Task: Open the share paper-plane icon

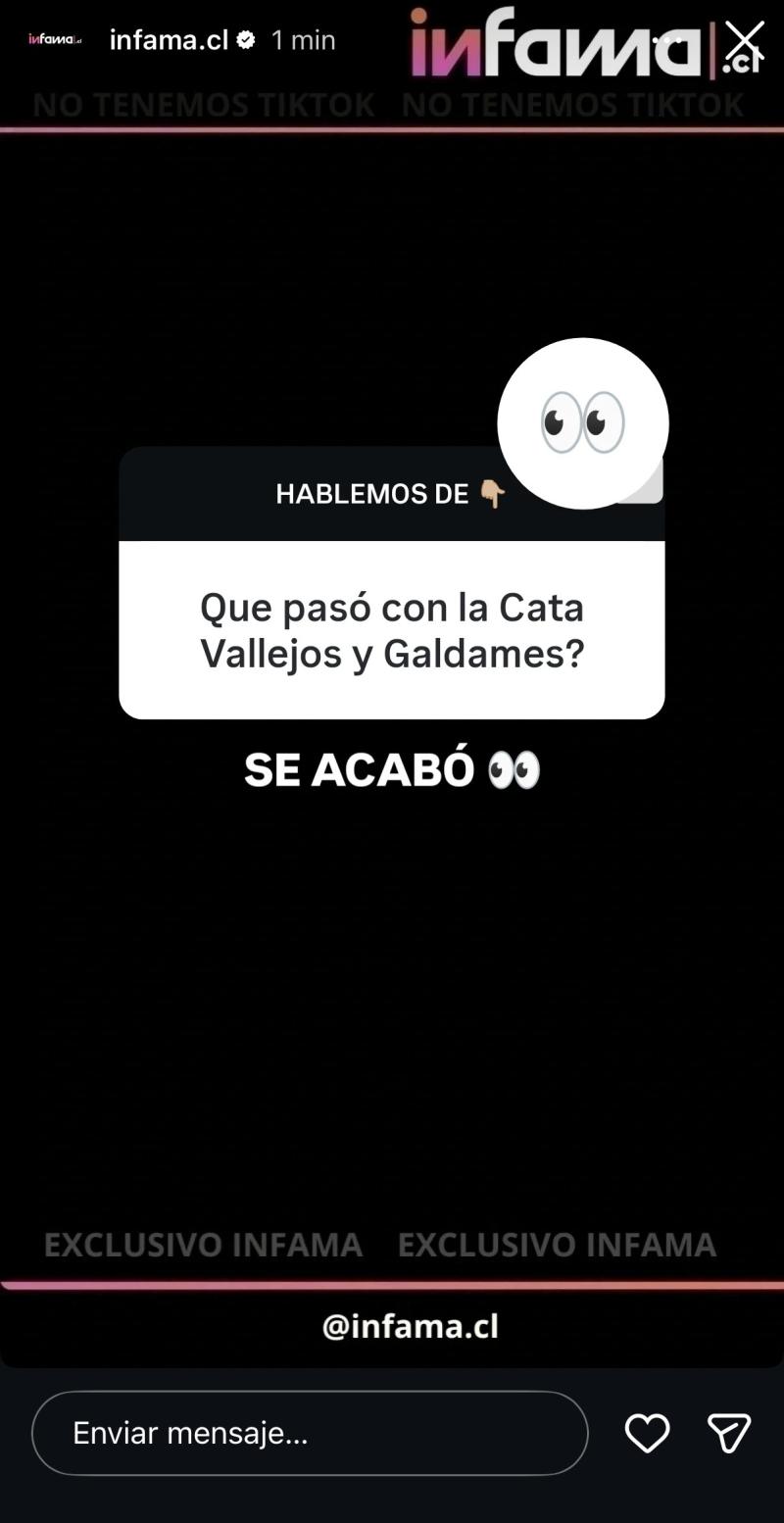Action: [728, 1433]
